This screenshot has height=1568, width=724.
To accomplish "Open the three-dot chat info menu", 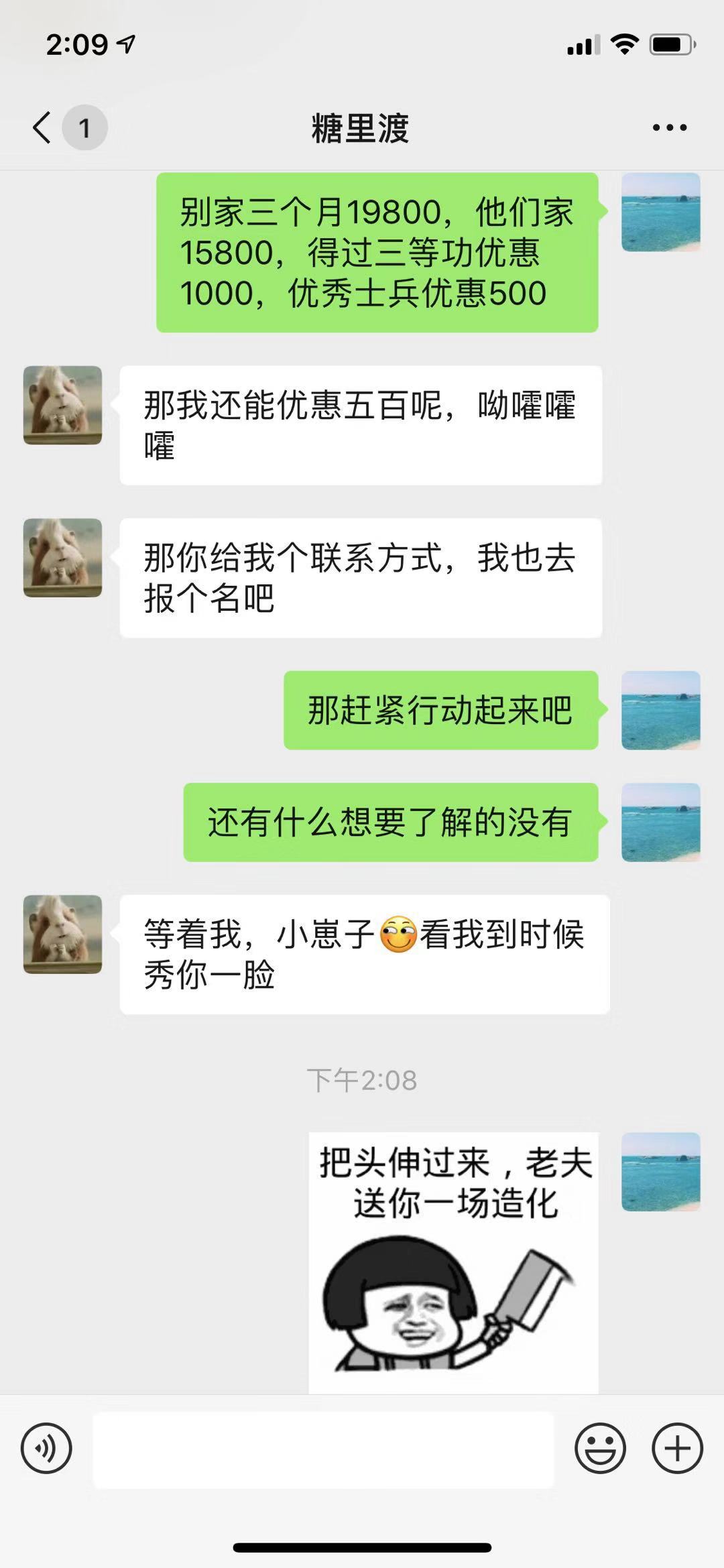I will (670, 127).
